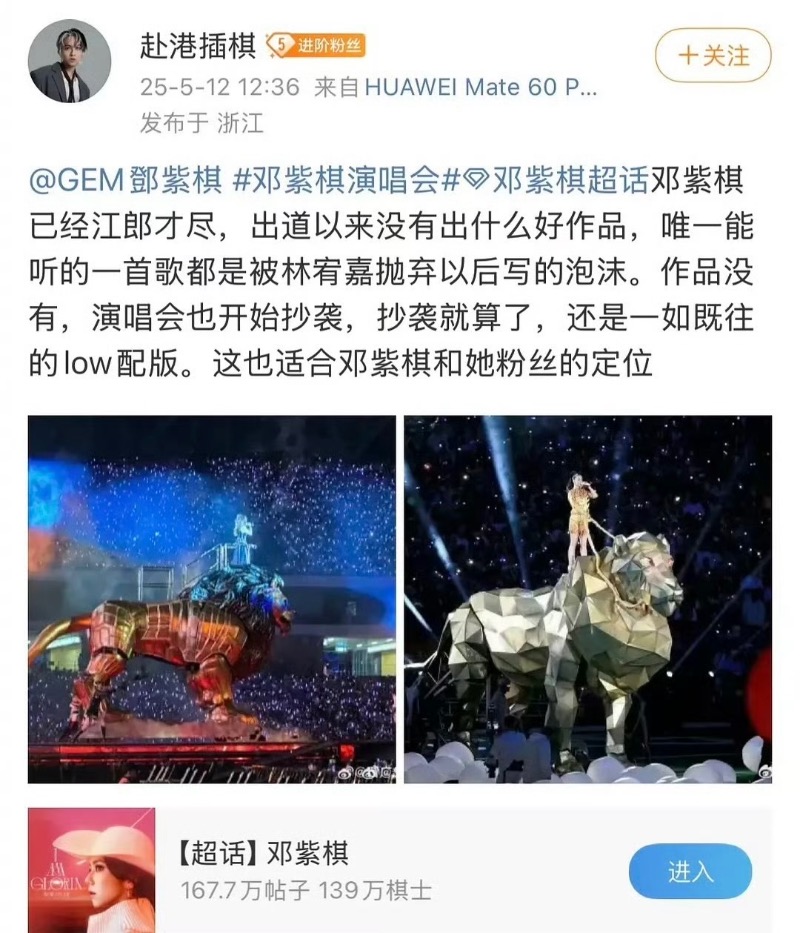This screenshot has height=933, width=800.
Task: Follow the user with +关注
Action: pos(713,56)
